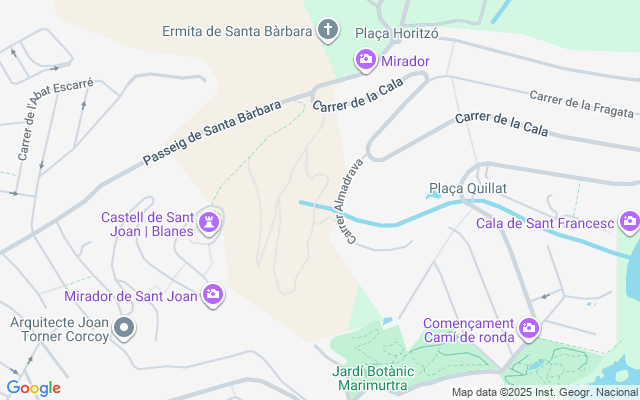Open the Cala de Sant Francesc marker
This screenshot has height=400, width=640.
(629, 221)
